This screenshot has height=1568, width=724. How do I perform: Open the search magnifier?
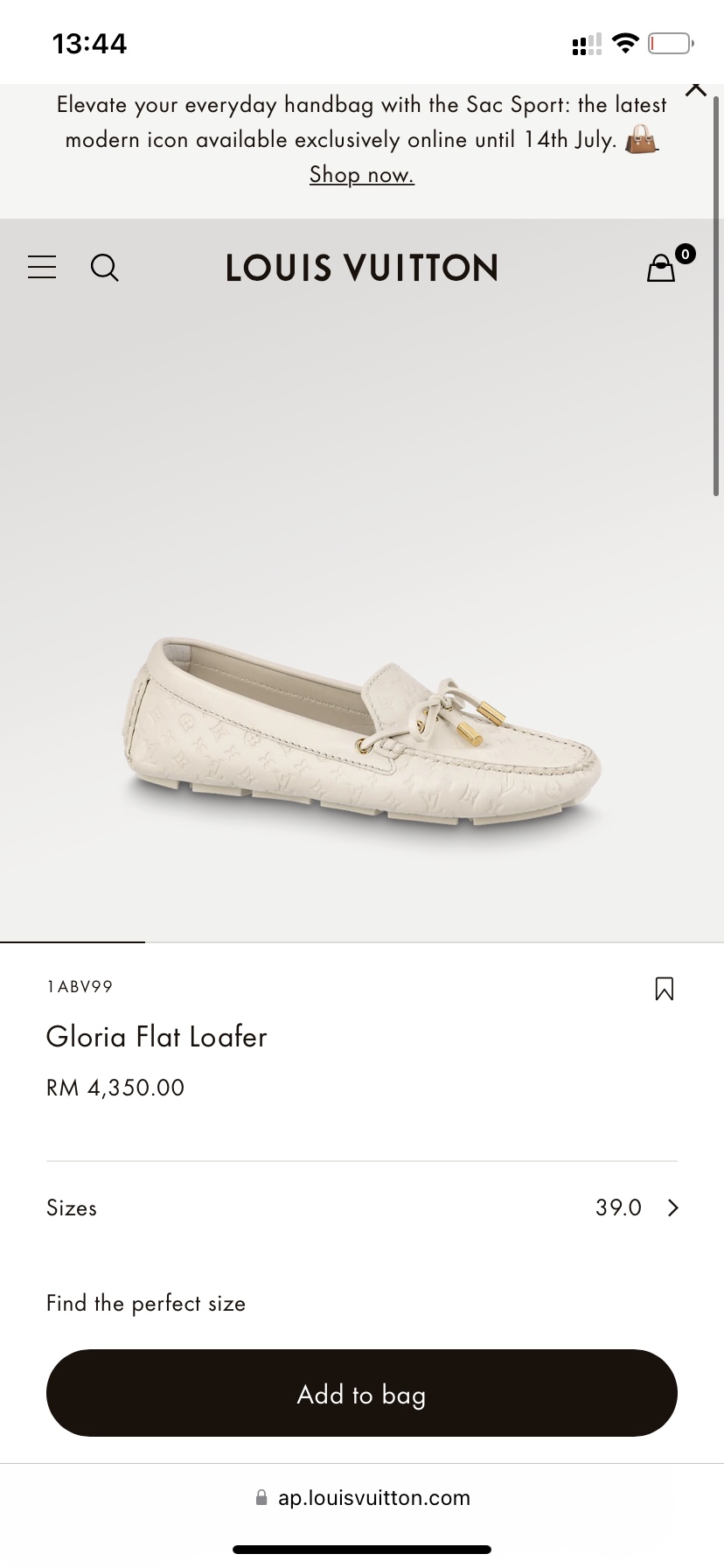(105, 267)
